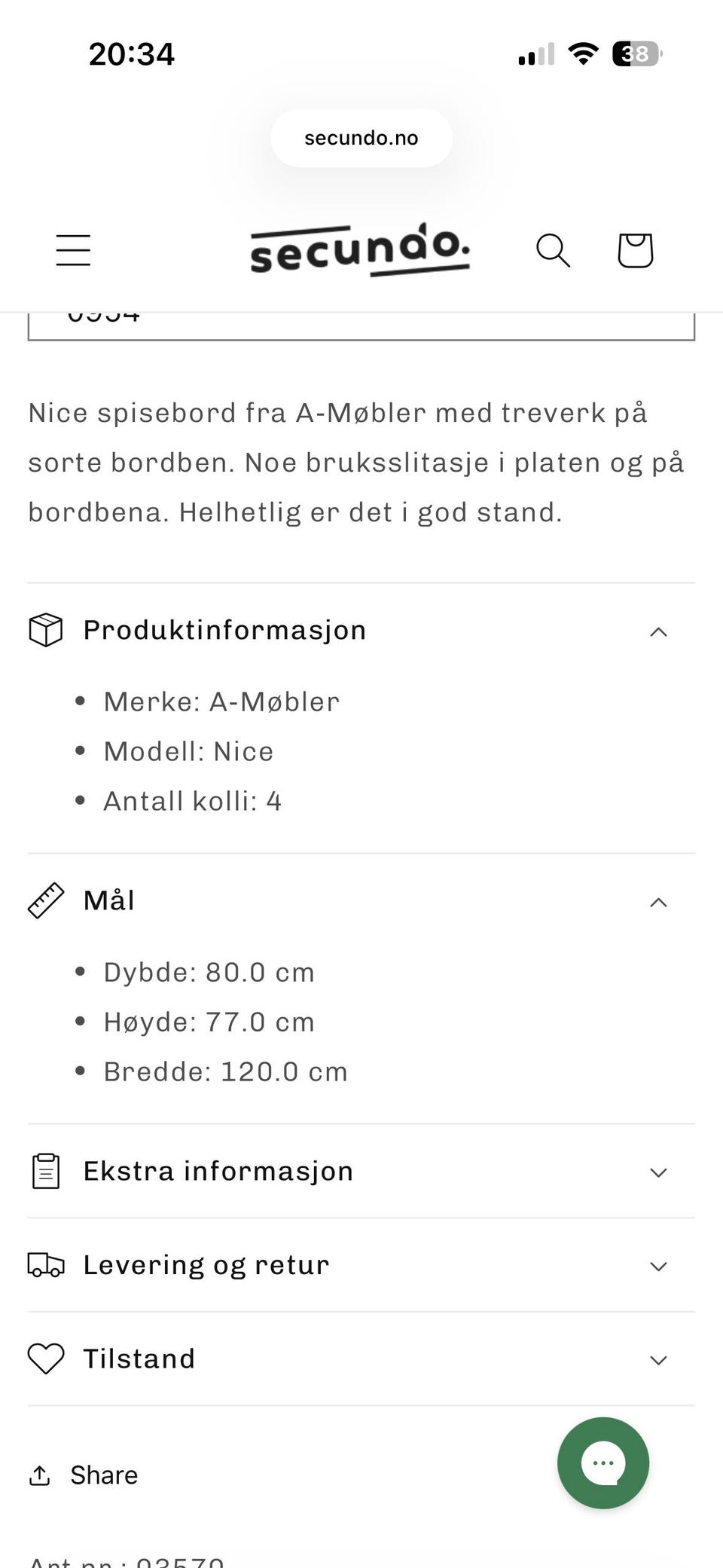Image resolution: width=723 pixels, height=1568 pixels.
Task: Expand the Tilstand condition section
Action: [658, 1360]
